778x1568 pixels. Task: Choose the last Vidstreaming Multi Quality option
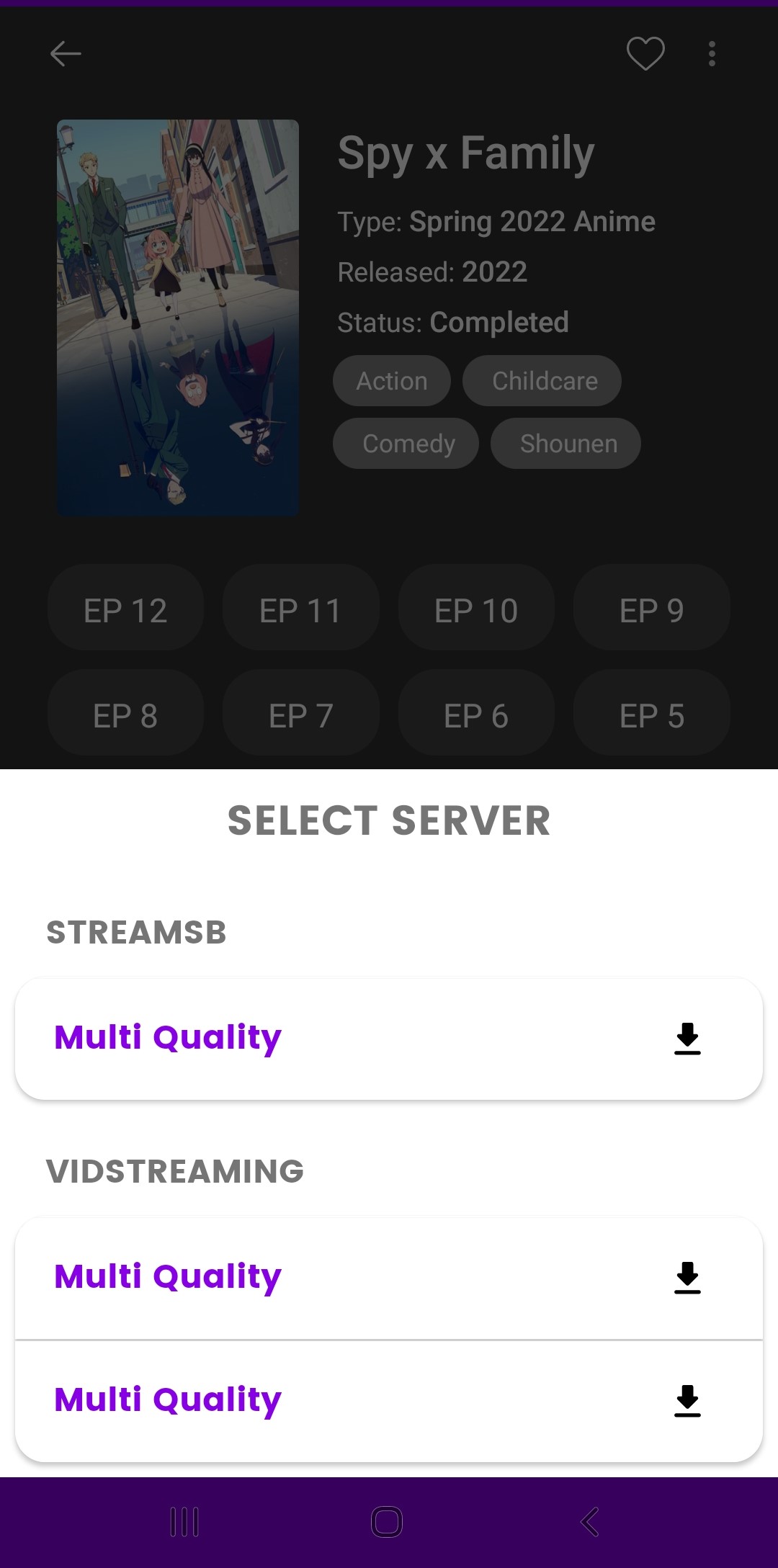[x=389, y=1401]
